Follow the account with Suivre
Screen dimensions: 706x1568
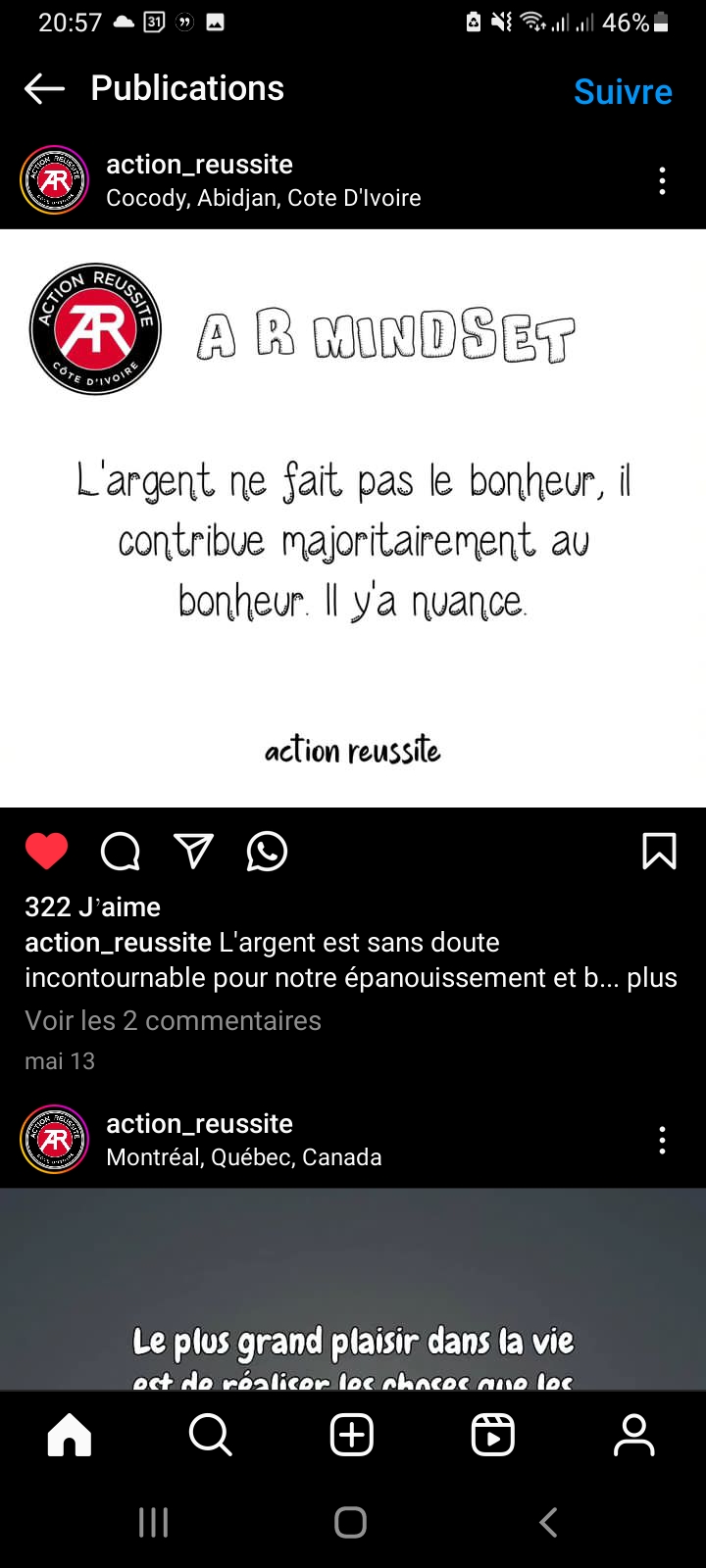pos(623,91)
